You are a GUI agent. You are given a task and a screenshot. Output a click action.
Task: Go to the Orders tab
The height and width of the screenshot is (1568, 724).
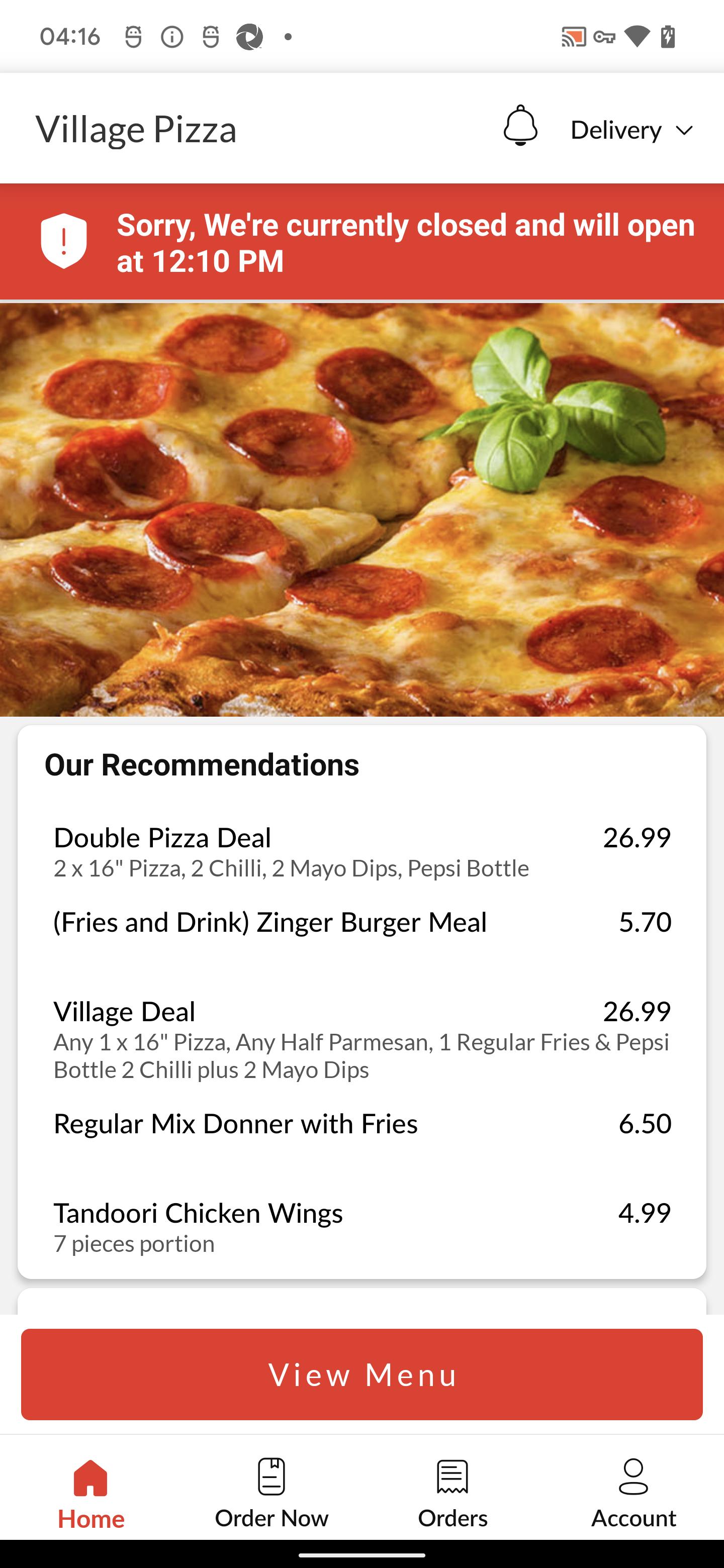(x=452, y=1493)
